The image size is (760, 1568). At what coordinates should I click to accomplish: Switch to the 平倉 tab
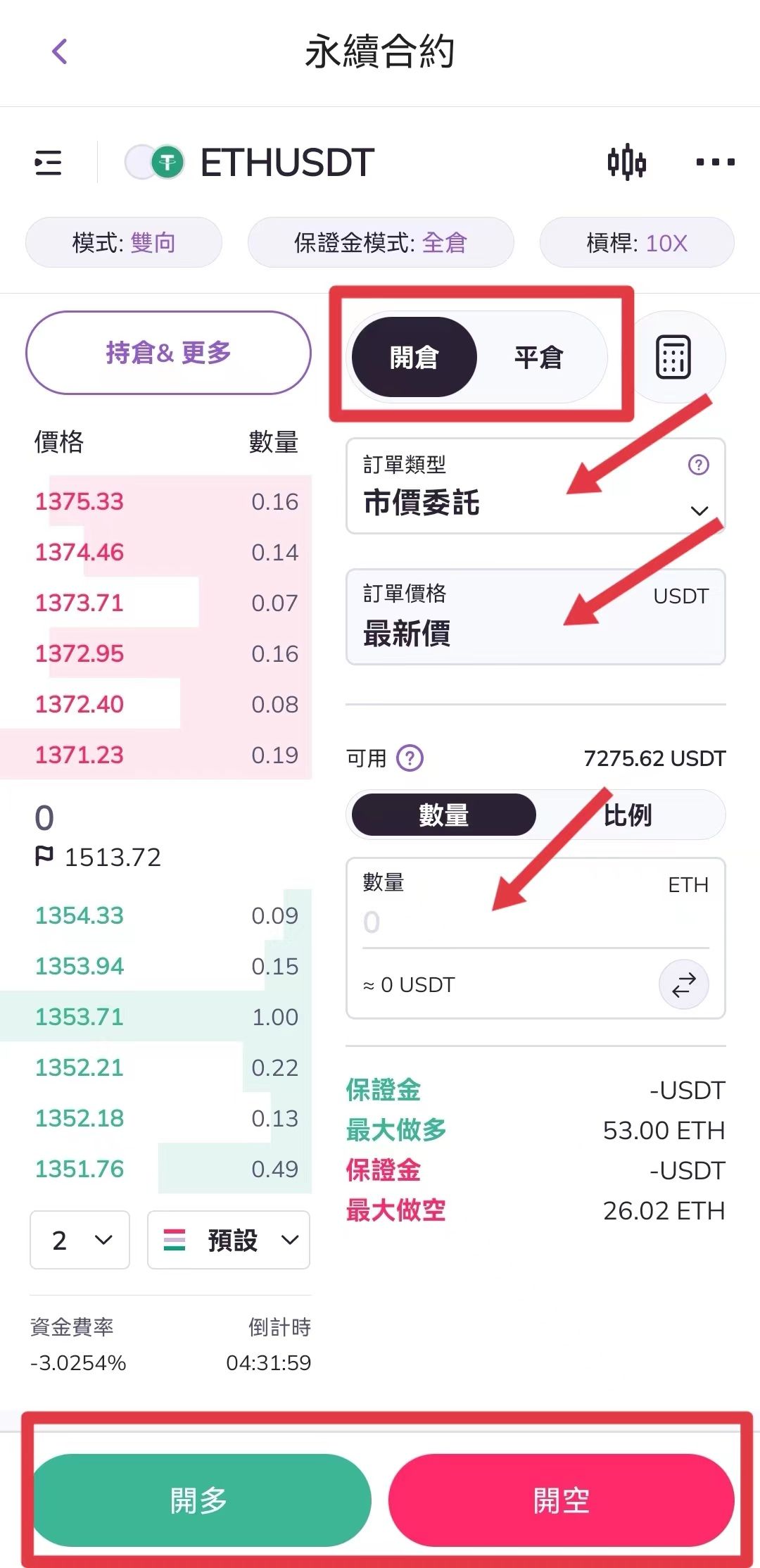tap(539, 357)
